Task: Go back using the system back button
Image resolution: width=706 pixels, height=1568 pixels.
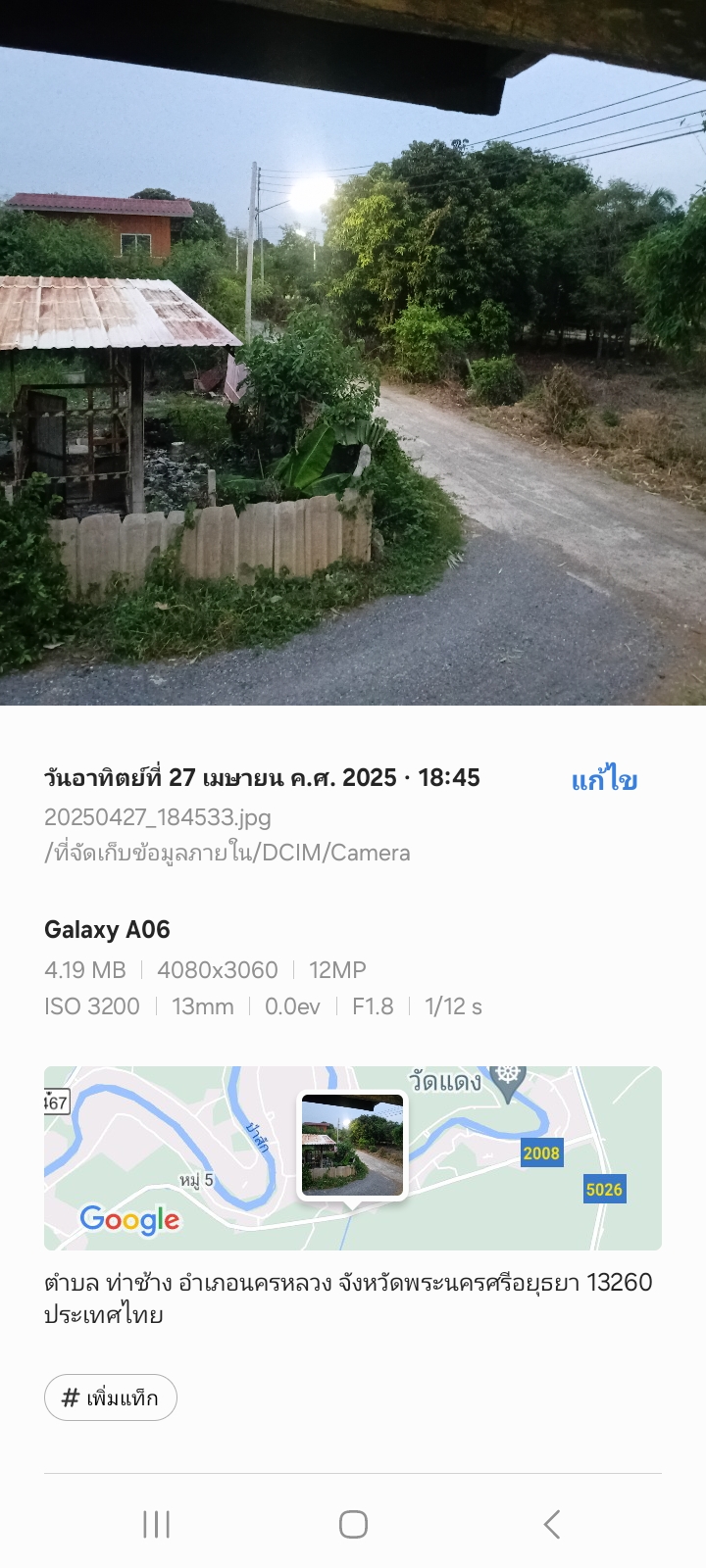Action: tap(551, 1524)
